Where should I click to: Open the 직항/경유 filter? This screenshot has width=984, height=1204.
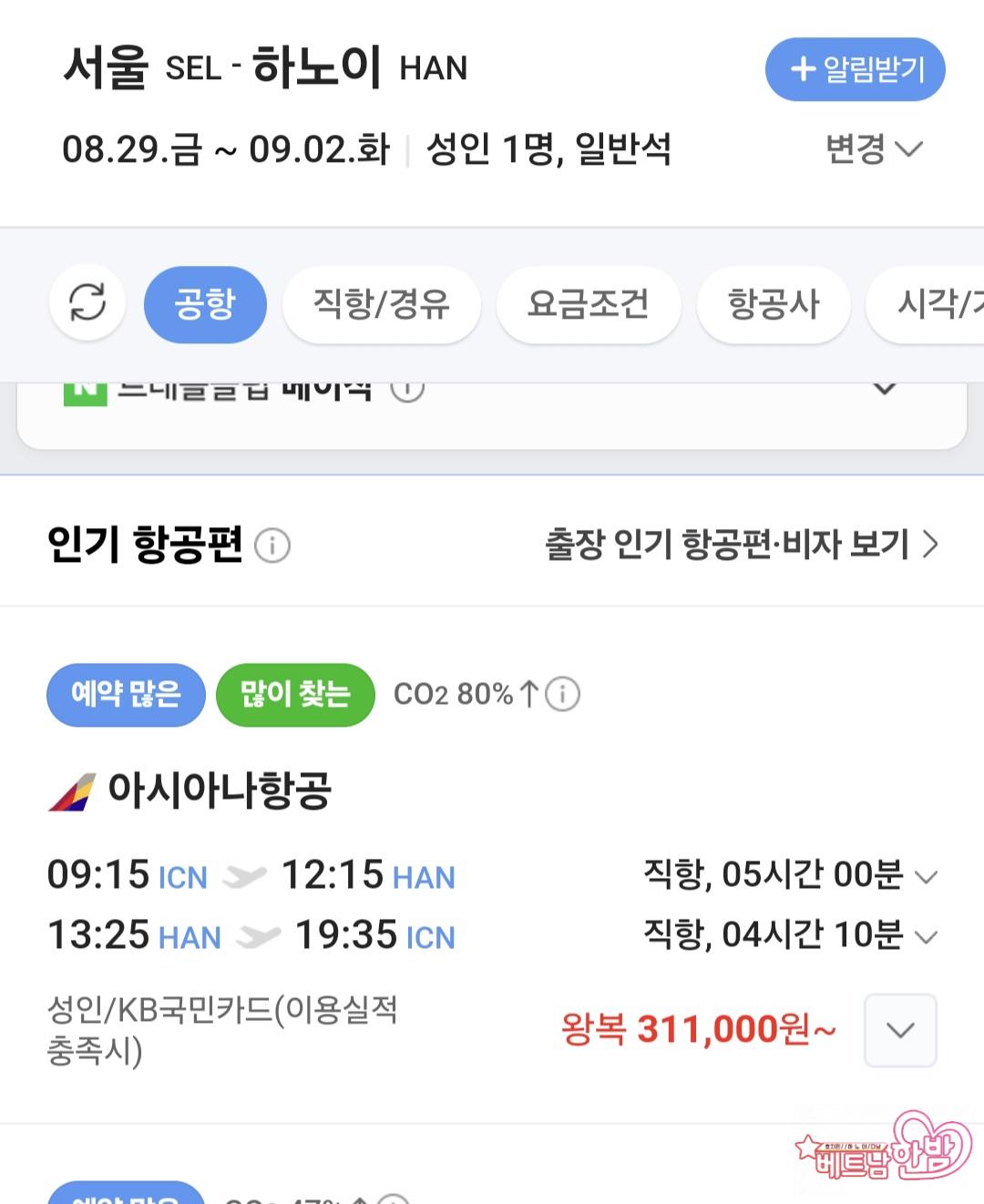tap(381, 304)
